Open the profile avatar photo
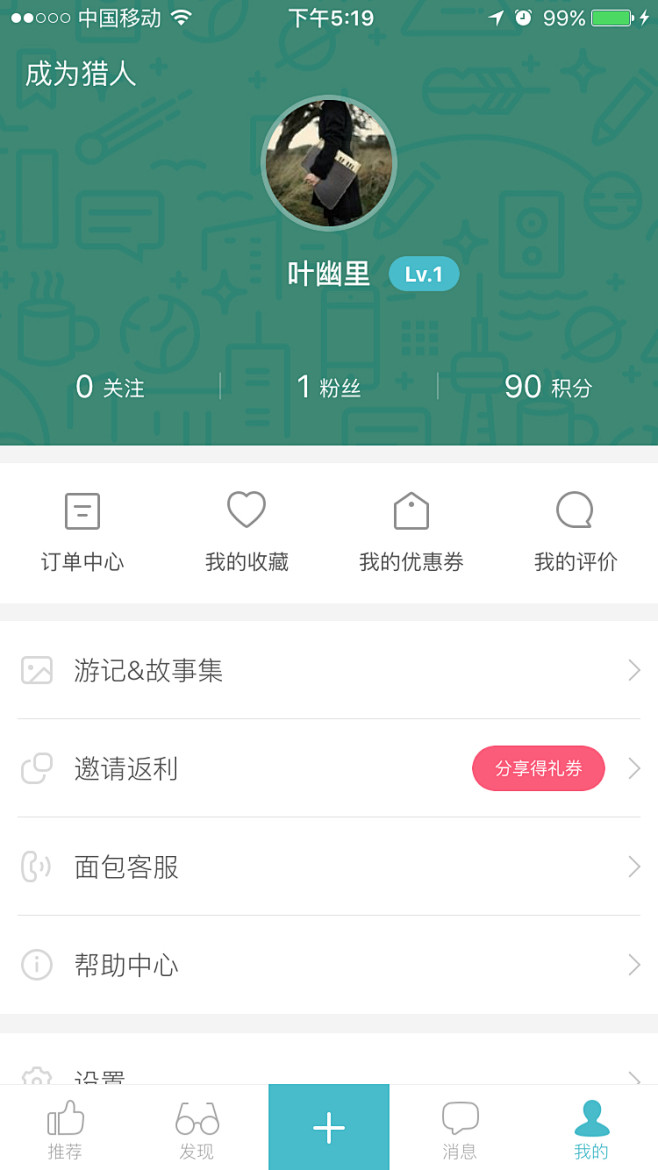This screenshot has height=1170, width=658. (329, 163)
